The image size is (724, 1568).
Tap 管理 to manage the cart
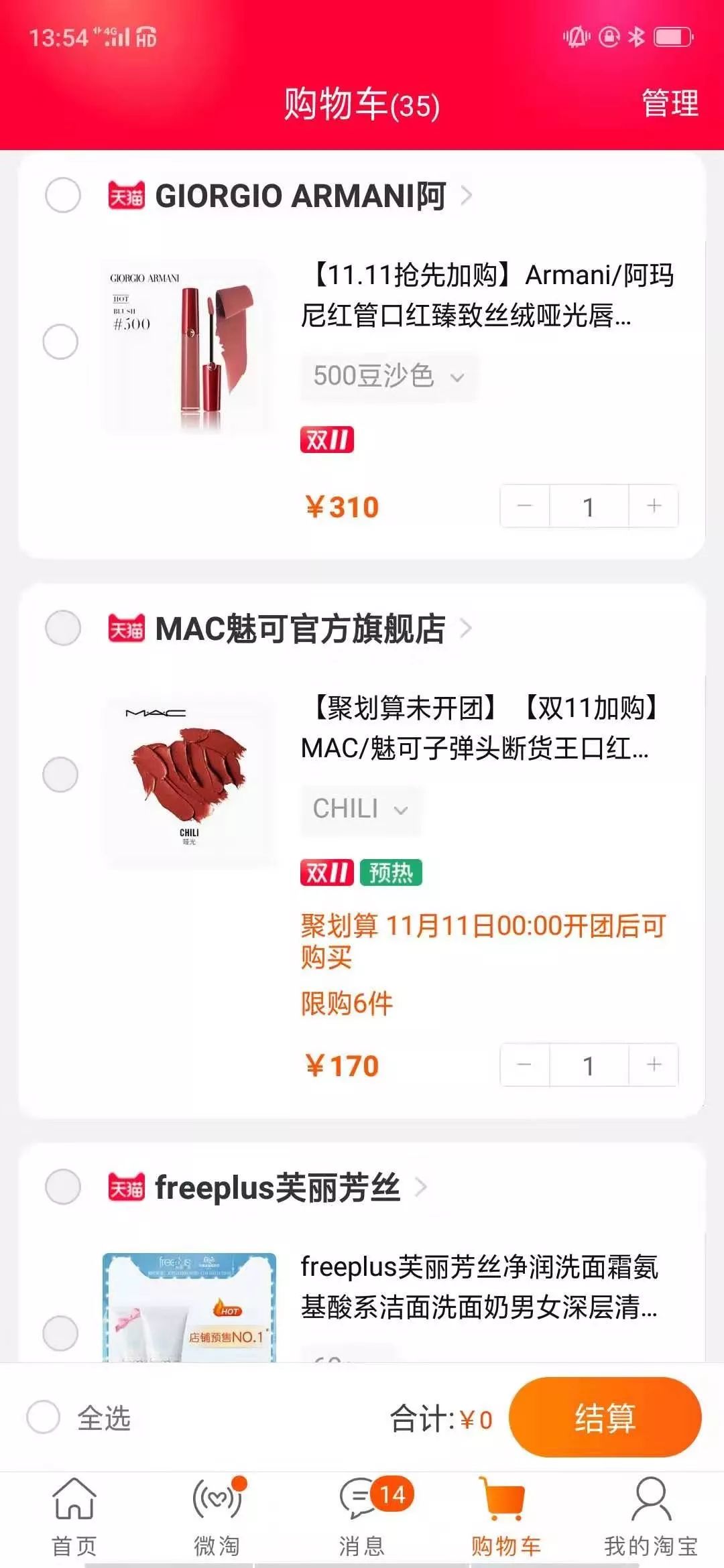670,104
